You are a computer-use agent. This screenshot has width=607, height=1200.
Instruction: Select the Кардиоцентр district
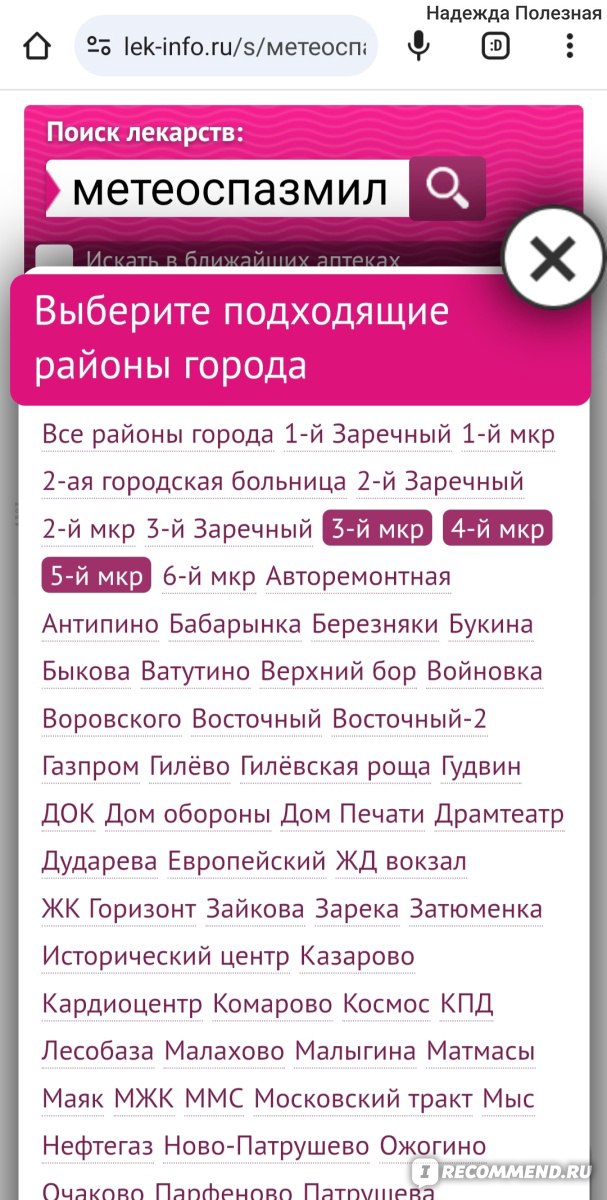click(122, 1004)
